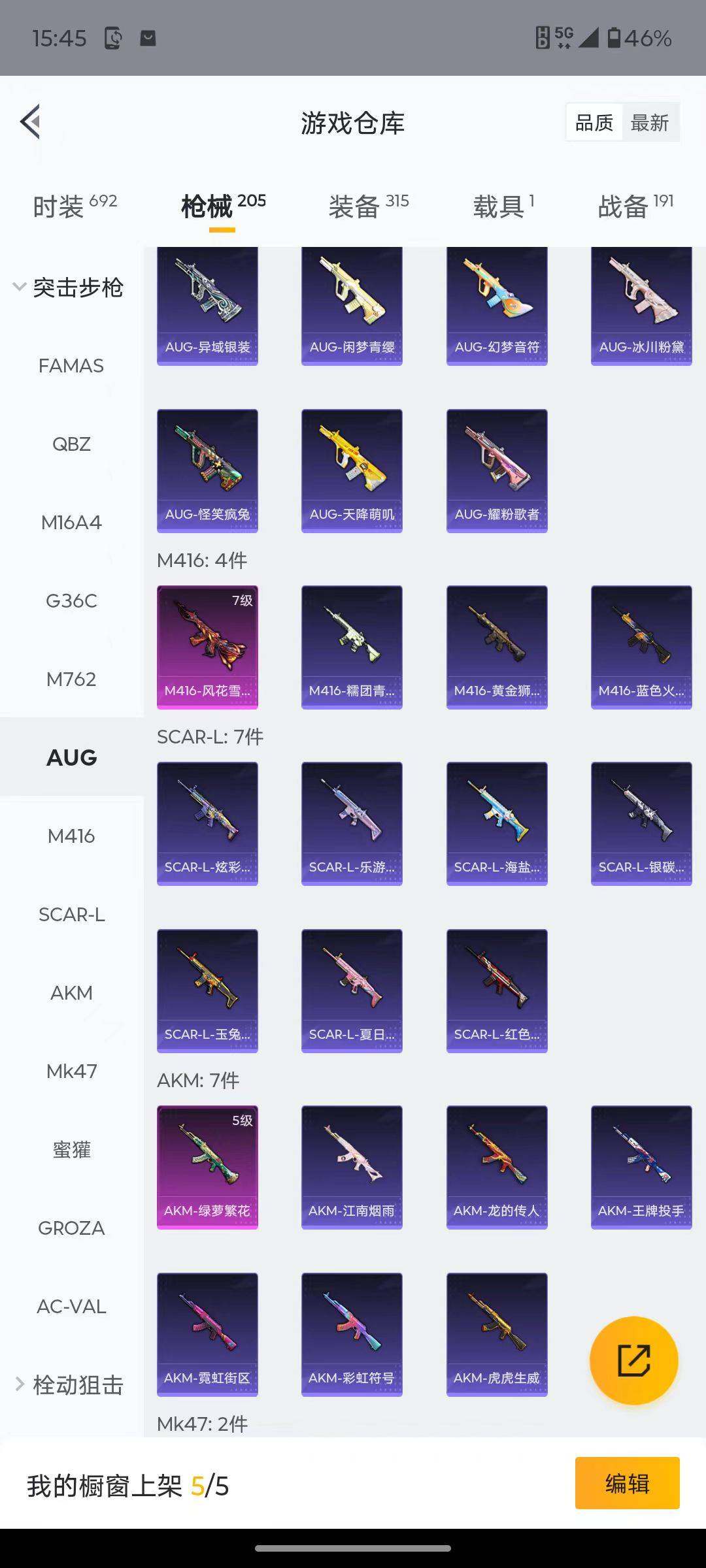This screenshot has height=1568, width=706.
Task: Collapse the 突击步枪 category
Action: tap(69, 287)
